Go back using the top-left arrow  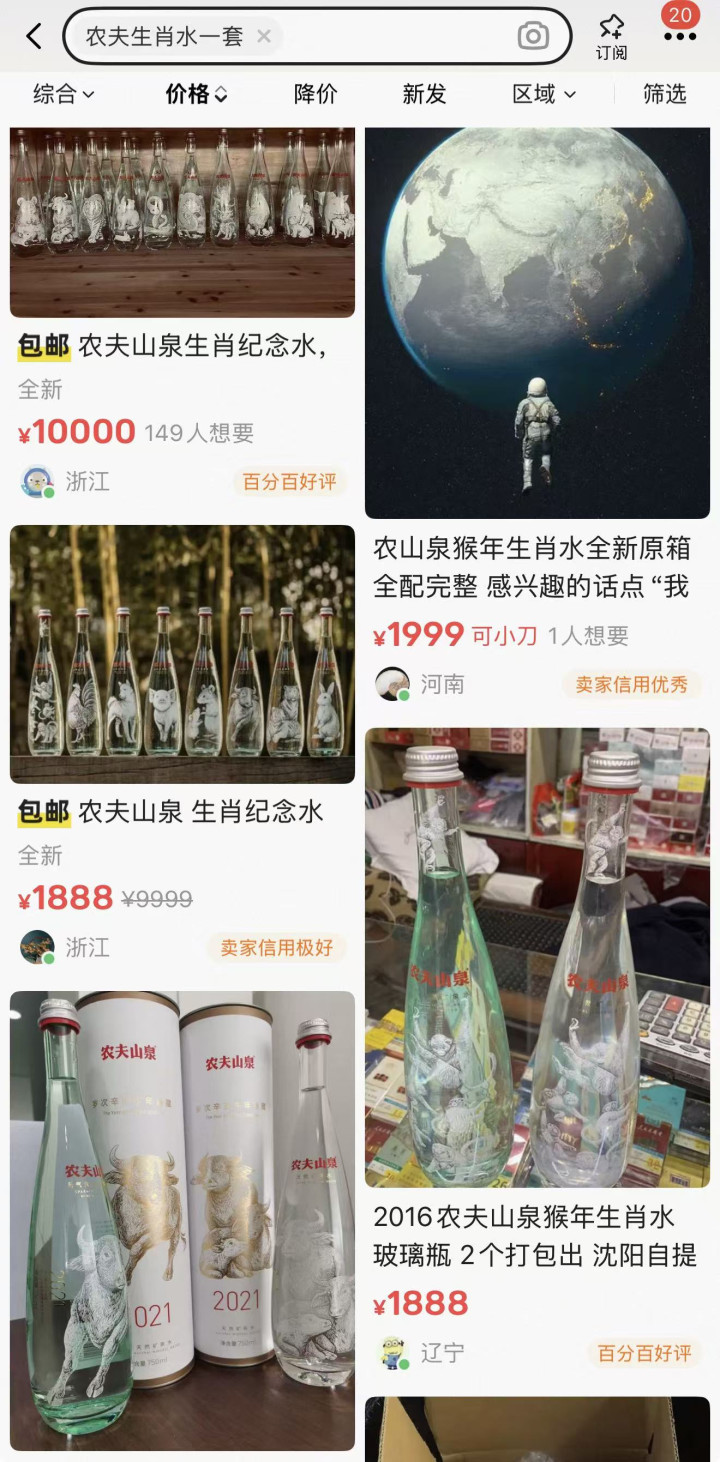coord(34,37)
